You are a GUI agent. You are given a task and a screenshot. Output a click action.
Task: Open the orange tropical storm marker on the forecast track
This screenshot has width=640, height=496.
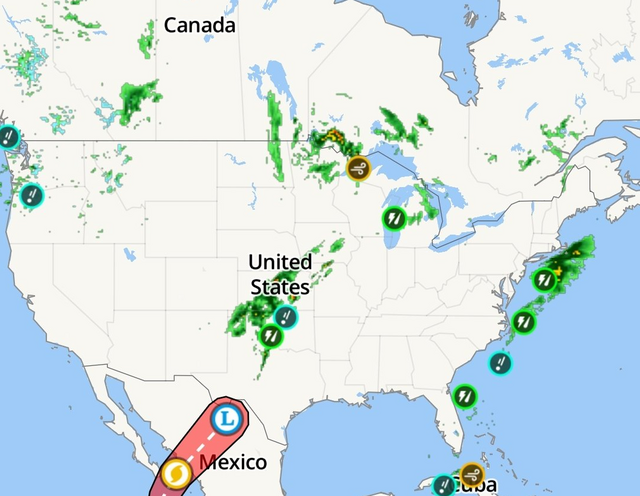point(176,472)
